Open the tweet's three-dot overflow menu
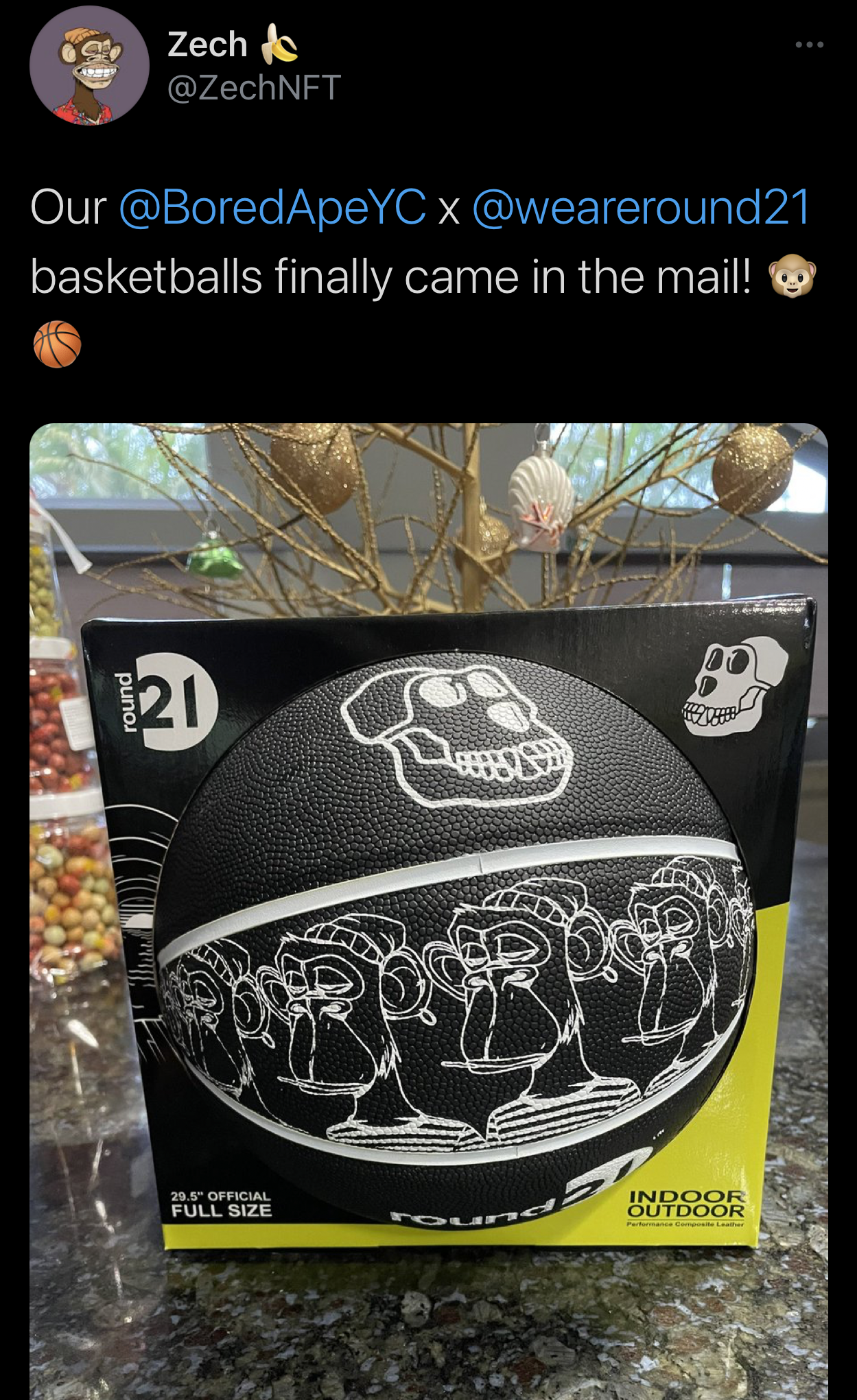 click(x=809, y=45)
